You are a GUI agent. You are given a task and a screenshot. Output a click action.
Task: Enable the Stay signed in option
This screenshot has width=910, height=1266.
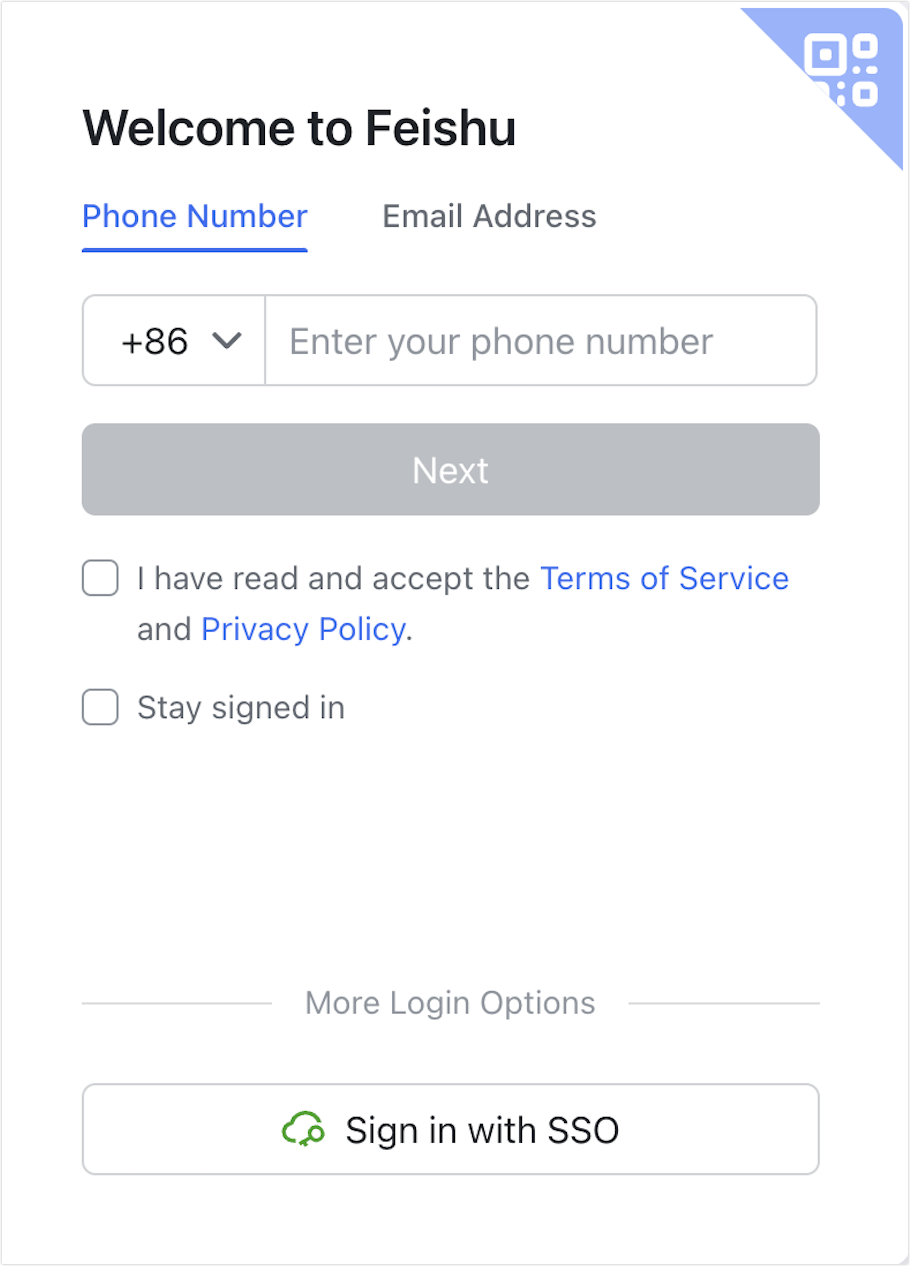tap(99, 707)
